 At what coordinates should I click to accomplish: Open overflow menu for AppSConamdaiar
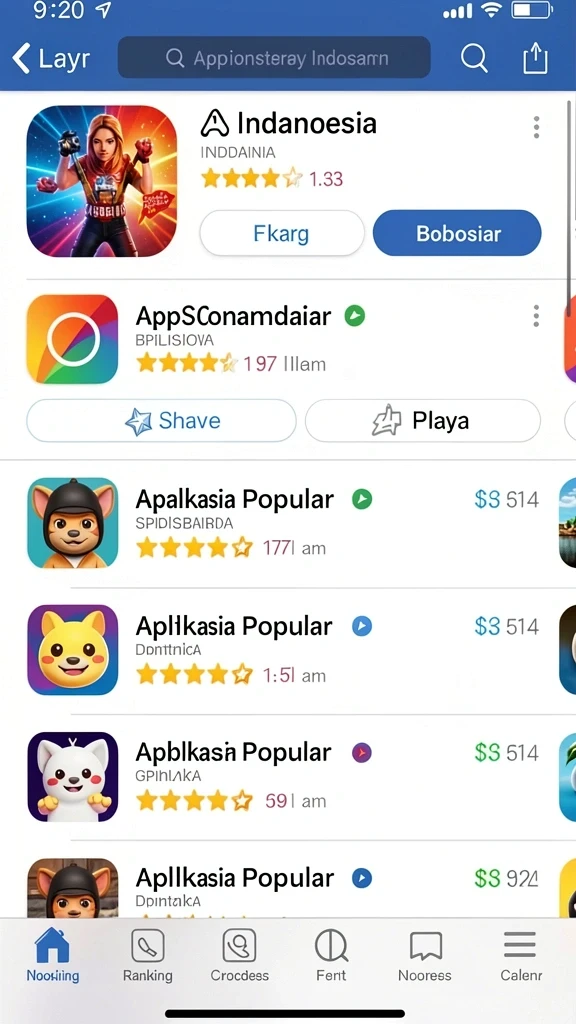536,315
